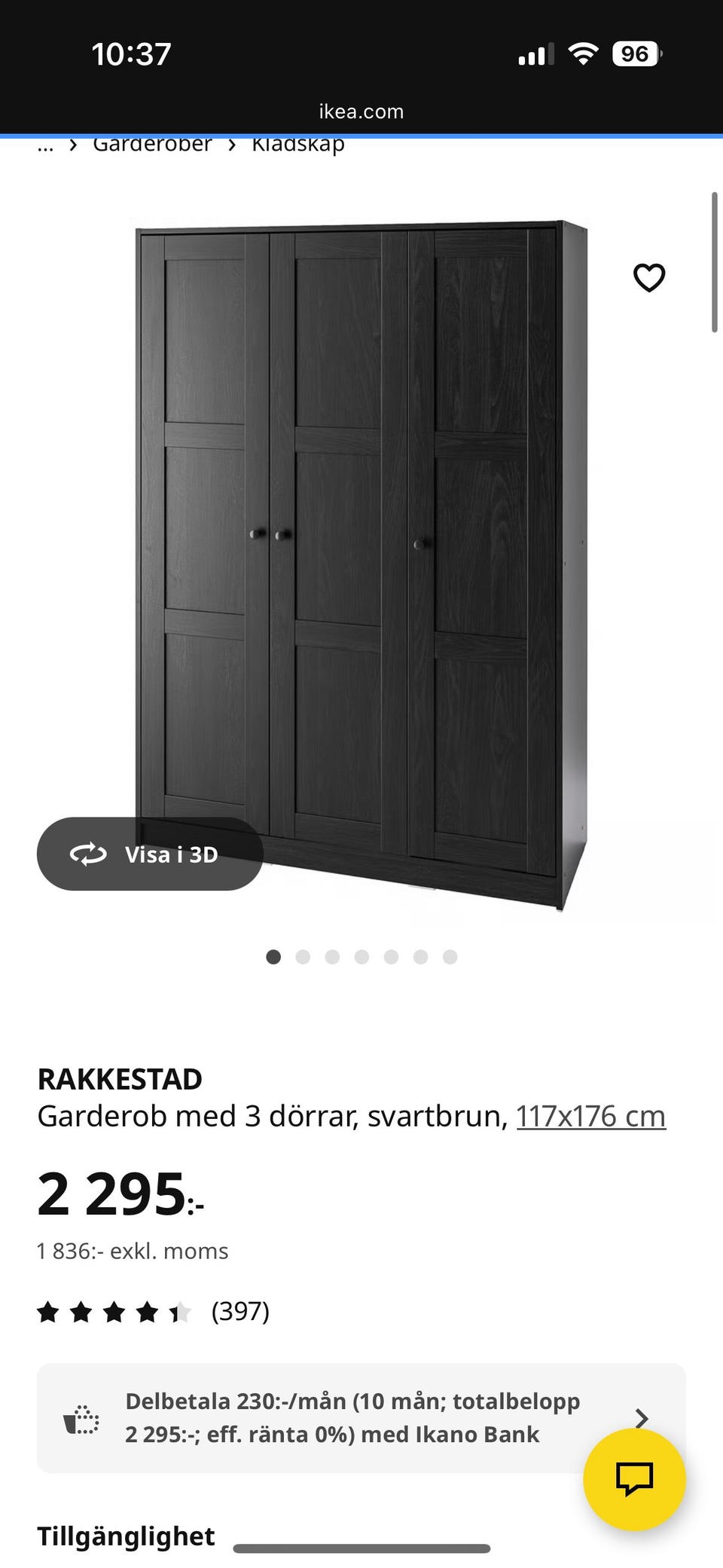Tap the ikea.com address bar
723x1568 pixels.
(361, 112)
